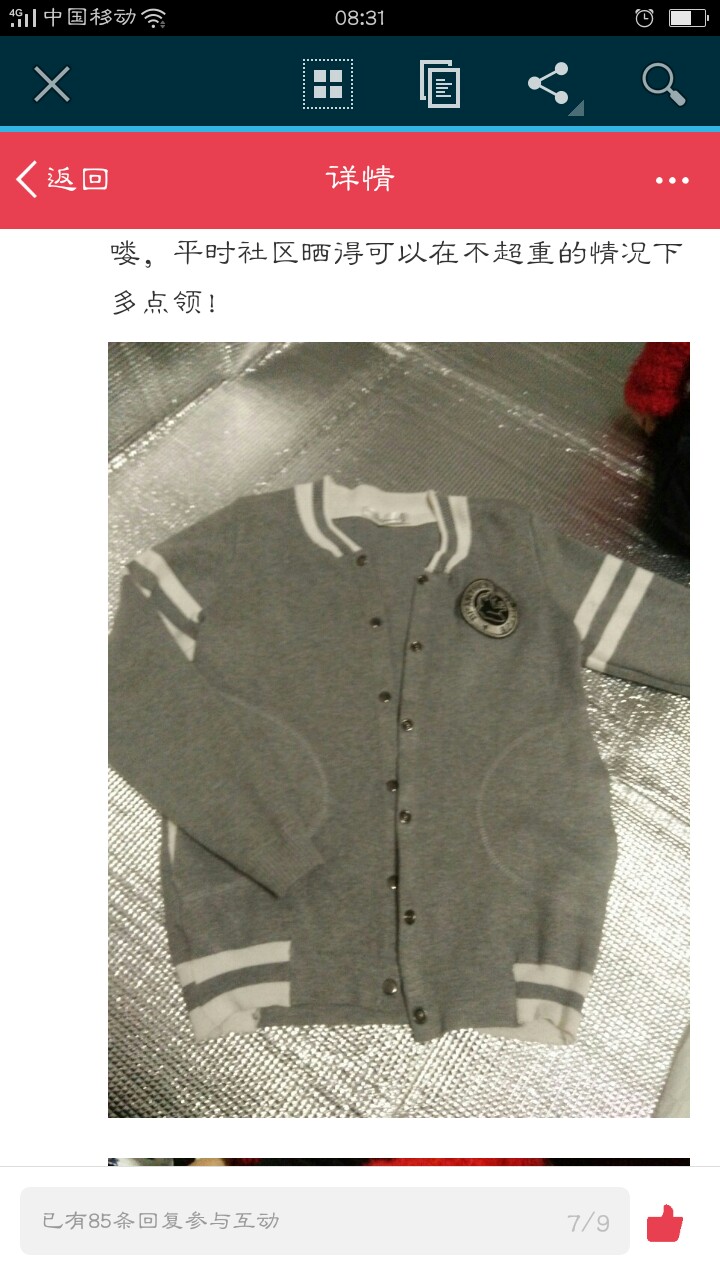Image resolution: width=720 pixels, height=1280 pixels.
Task: Tap the reply box showing 已有85条回复参与互动
Action: point(325,1221)
